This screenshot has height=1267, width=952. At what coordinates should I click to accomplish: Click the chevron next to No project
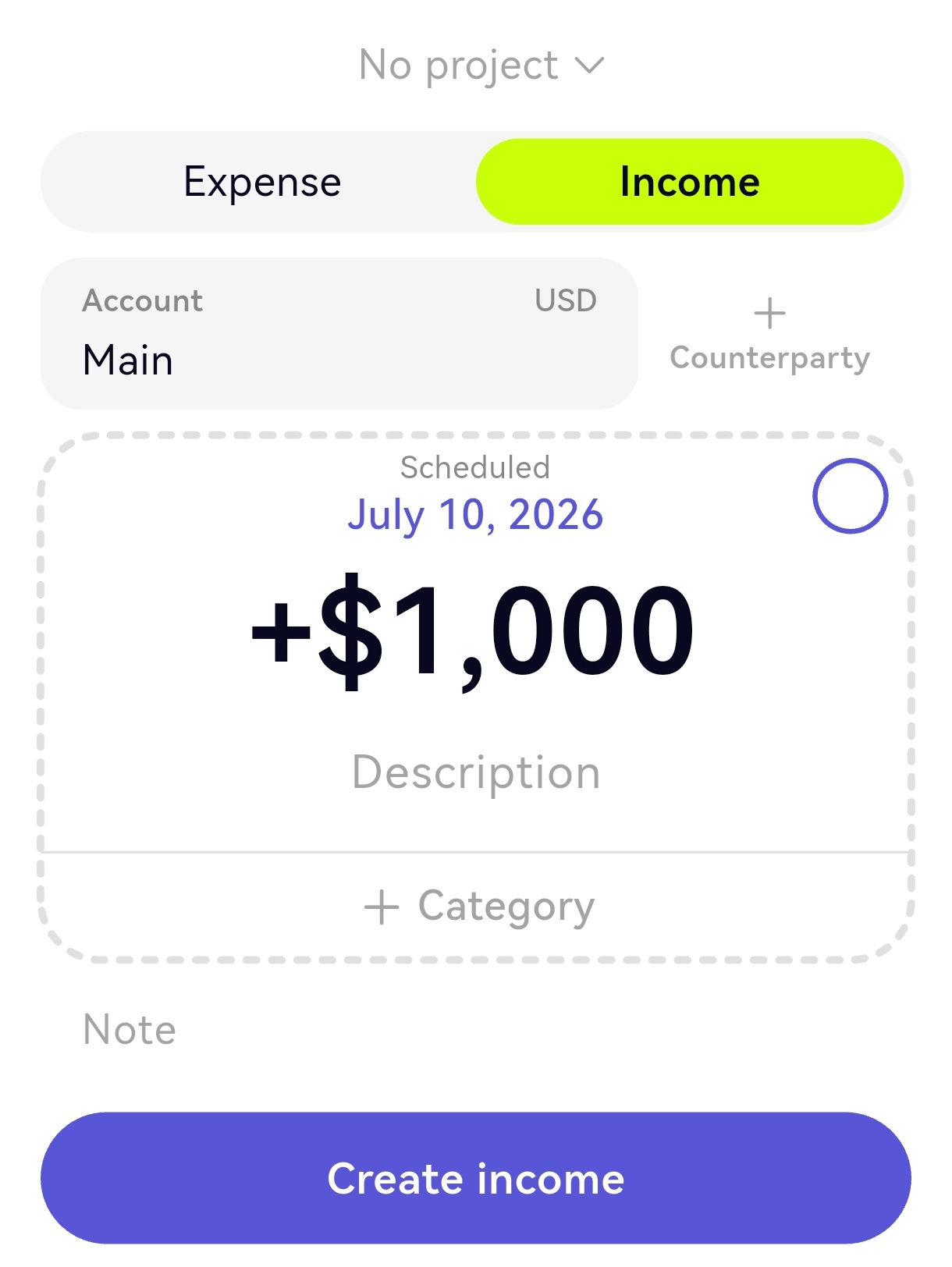pyautogui.click(x=589, y=65)
